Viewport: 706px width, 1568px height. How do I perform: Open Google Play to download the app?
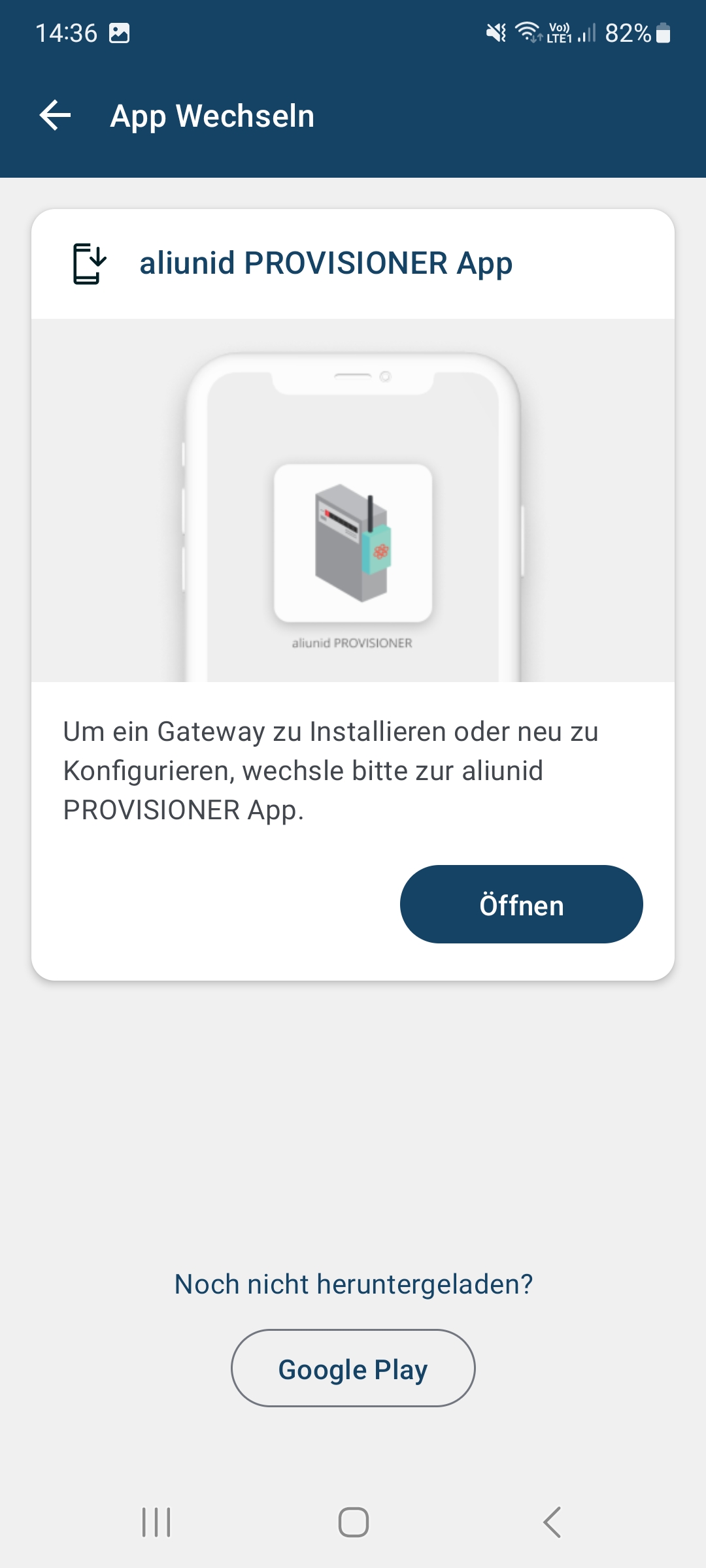[x=353, y=1368]
